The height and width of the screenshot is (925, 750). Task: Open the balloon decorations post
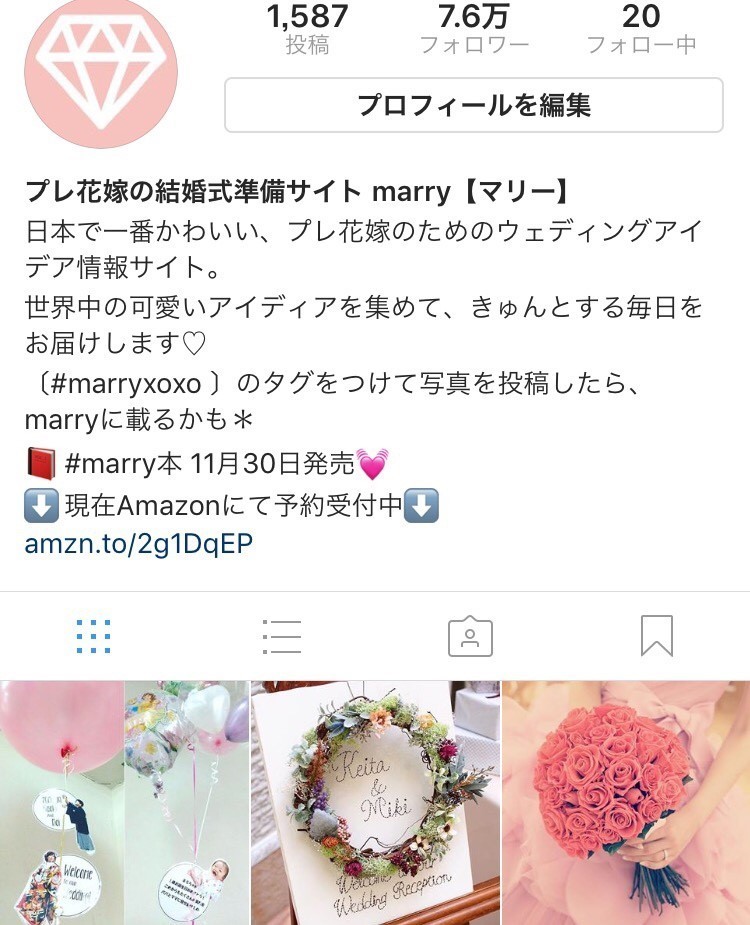[124, 802]
